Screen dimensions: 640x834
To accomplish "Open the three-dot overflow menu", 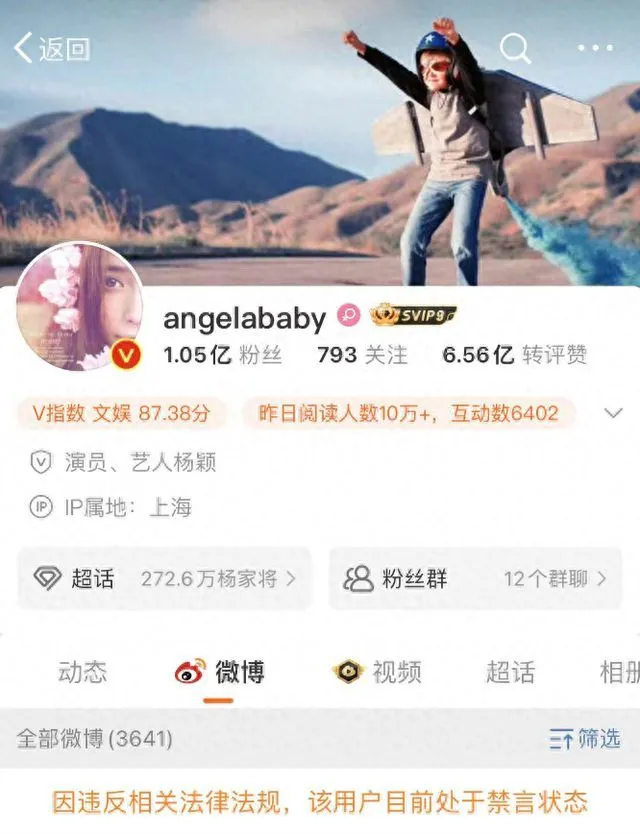I will point(595,47).
